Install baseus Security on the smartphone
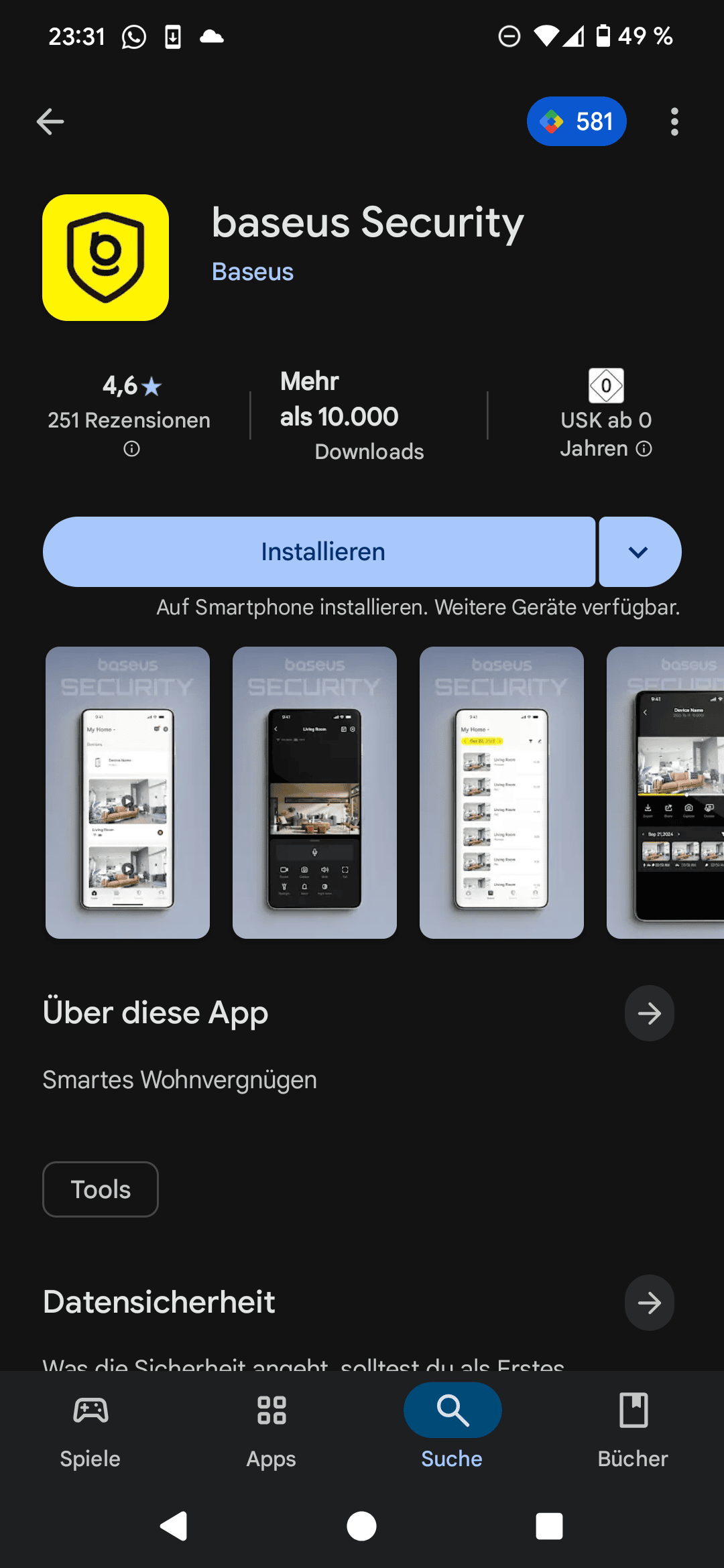The width and height of the screenshot is (724, 1568). tap(319, 551)
